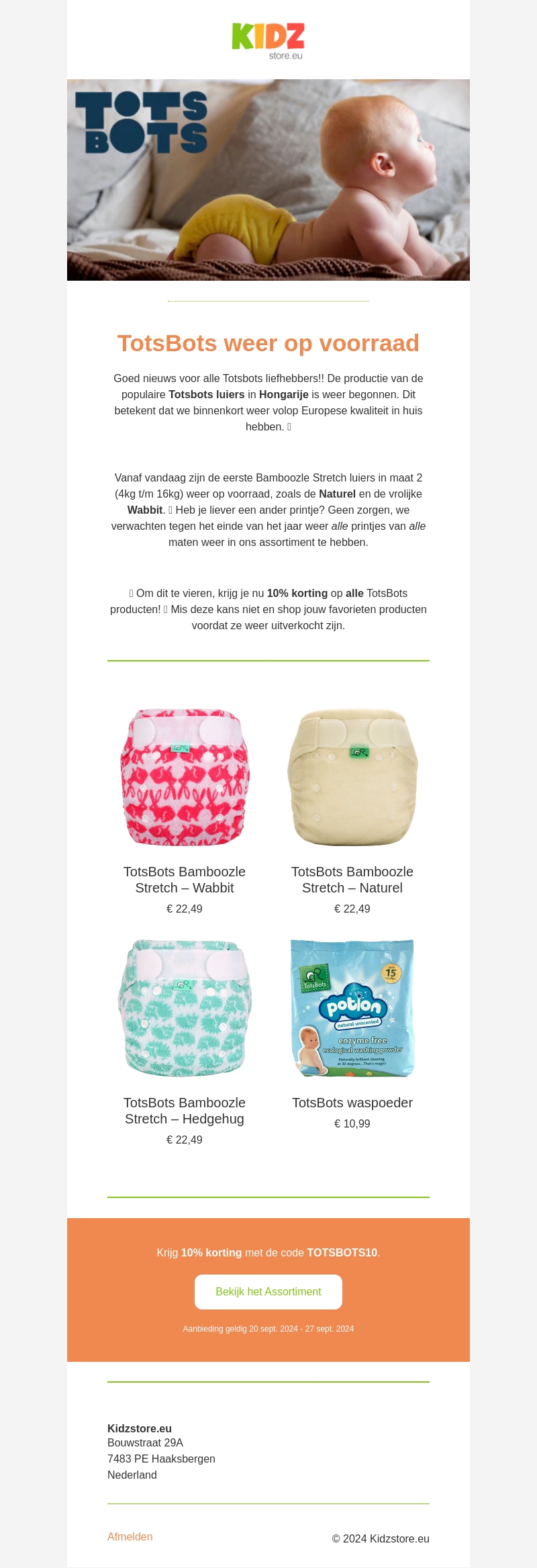Open TotsBots Bamboozle Stretch – Naturel product
The image size is (537, 1568).
click(352, 777)
